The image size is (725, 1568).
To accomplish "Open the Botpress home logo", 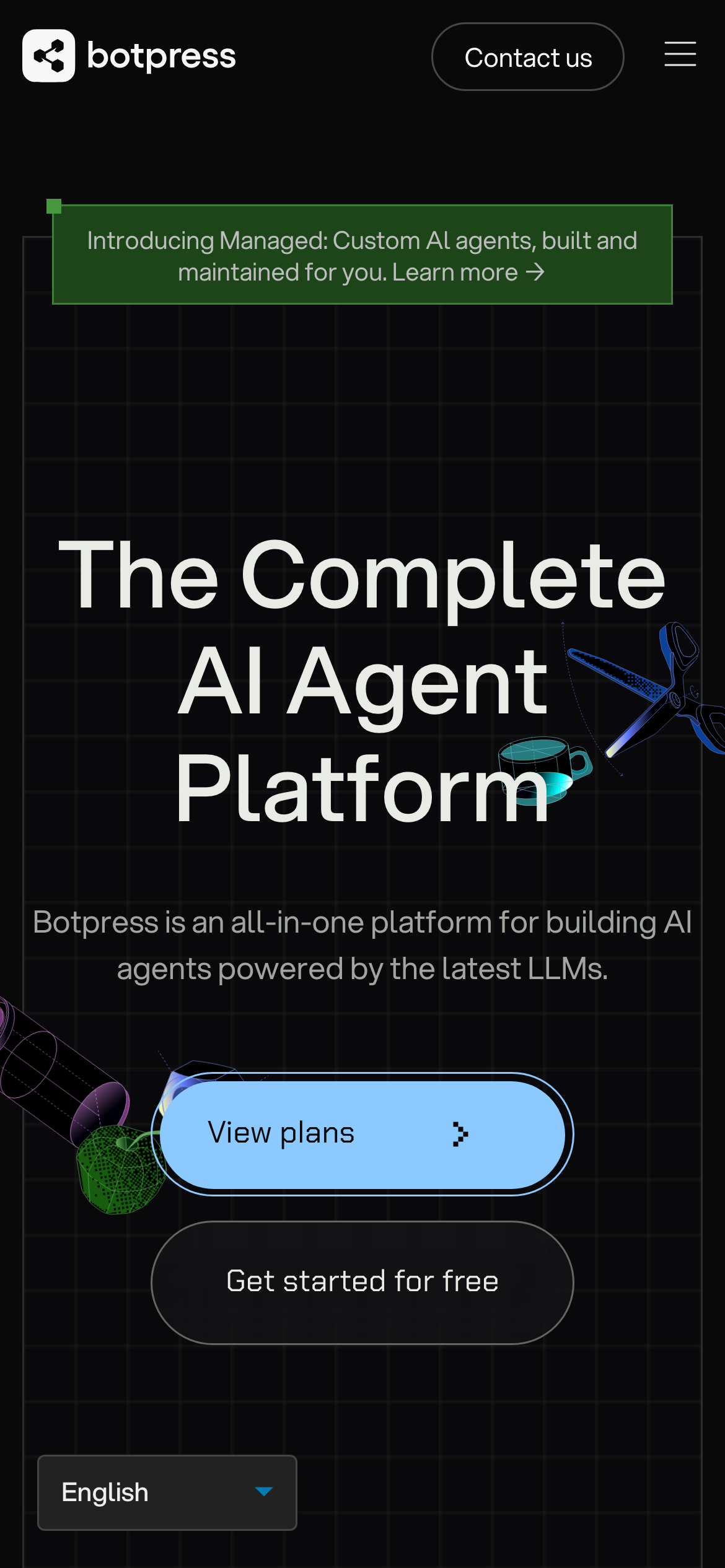I will coord(129,56).
